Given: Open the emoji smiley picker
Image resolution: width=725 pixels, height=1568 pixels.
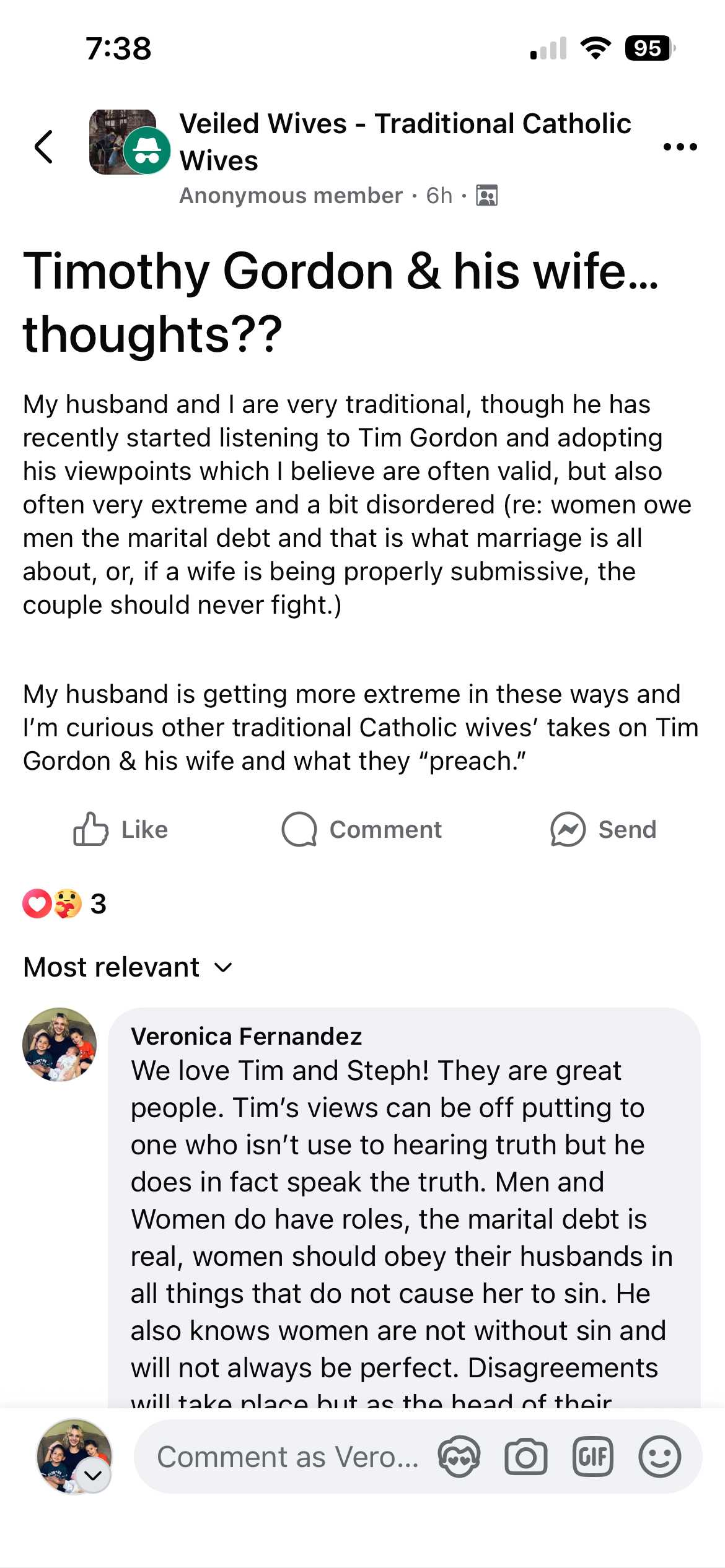Looking at the screenshot, I should [659, 1457].
